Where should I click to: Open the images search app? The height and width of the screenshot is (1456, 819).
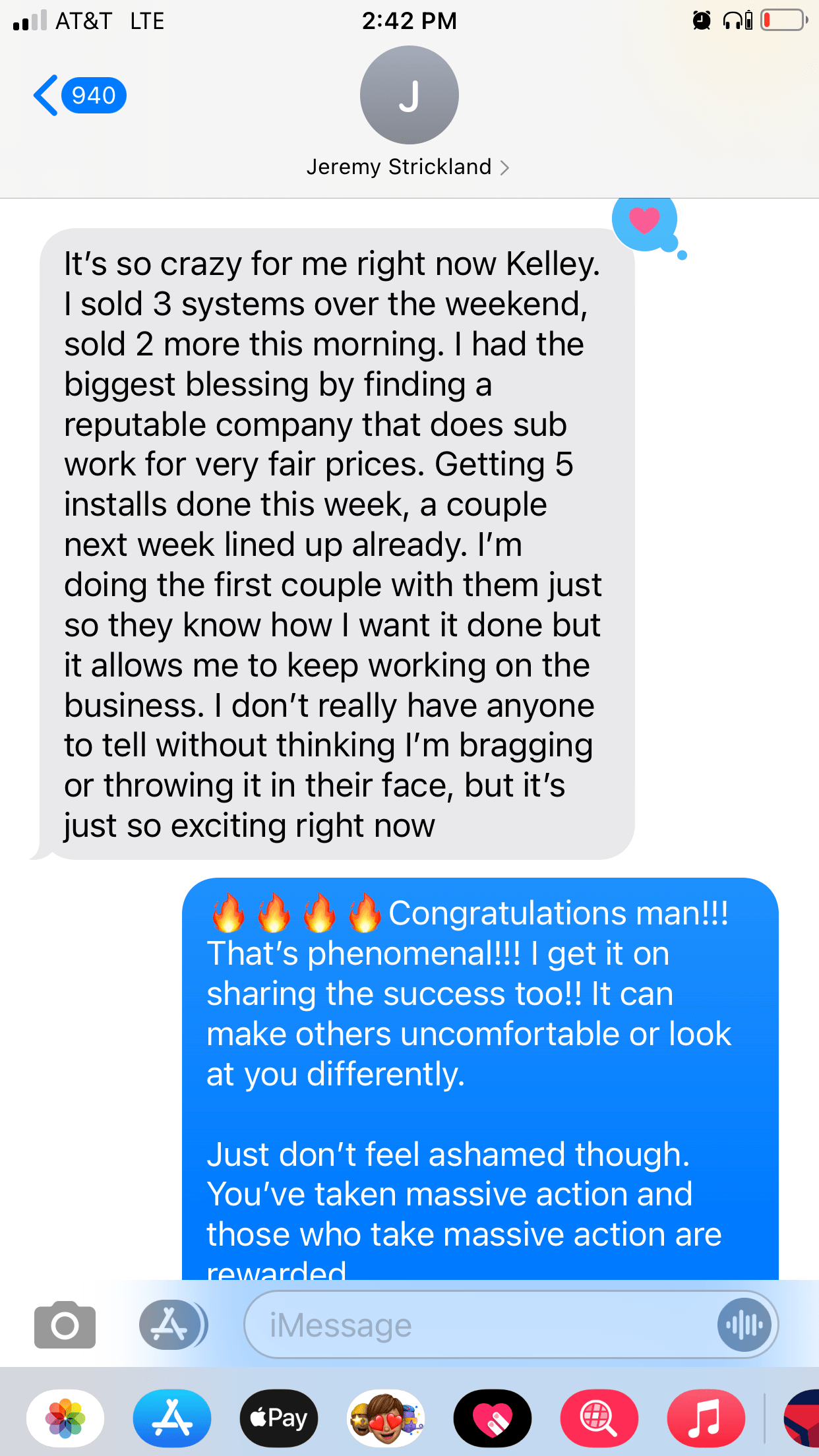tap(599, 1418)
